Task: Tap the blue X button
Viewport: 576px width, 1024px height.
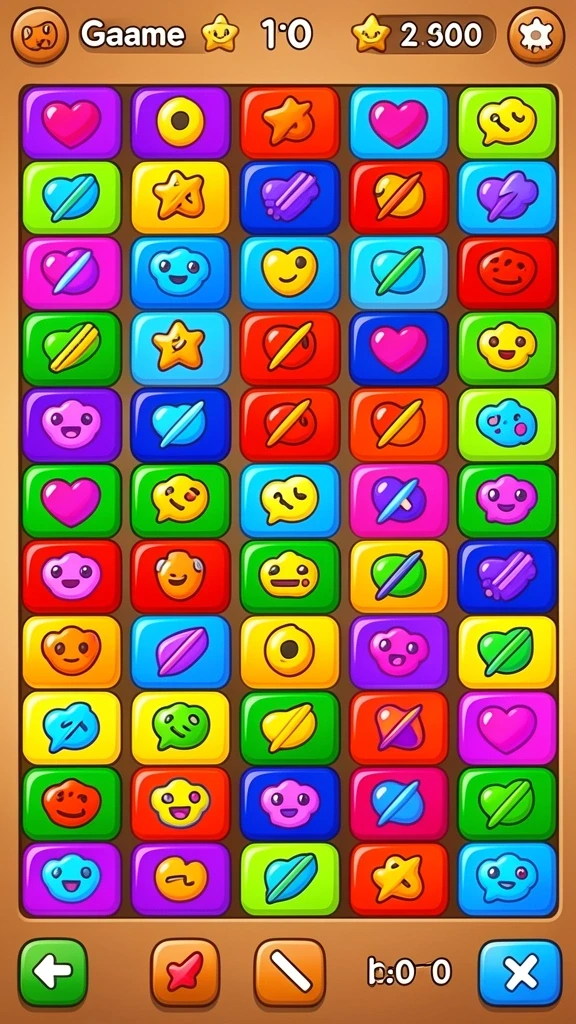Action: pos(520,972)
